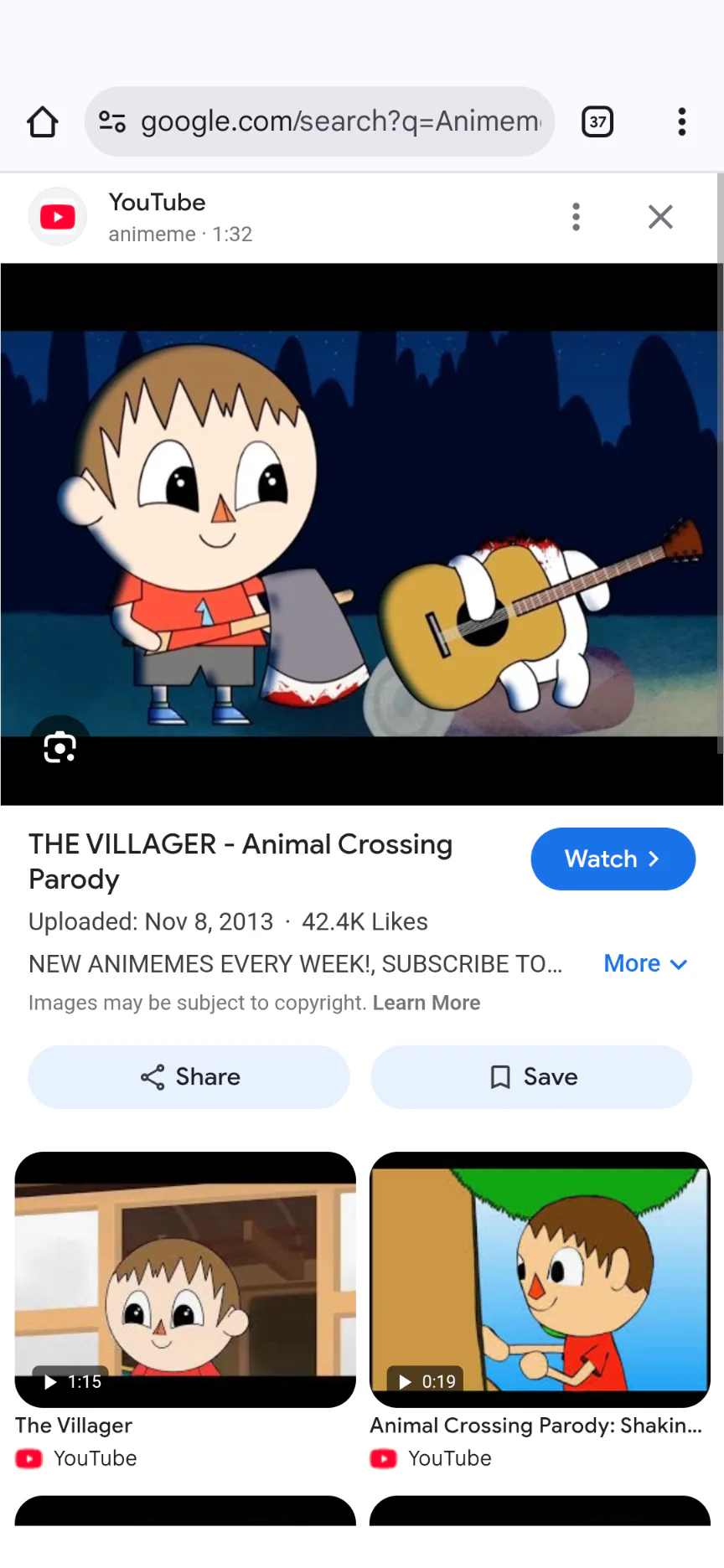
Task: Open Animal Crossing Parody: Shakin... video
Action: click(x=540, y=1279)
